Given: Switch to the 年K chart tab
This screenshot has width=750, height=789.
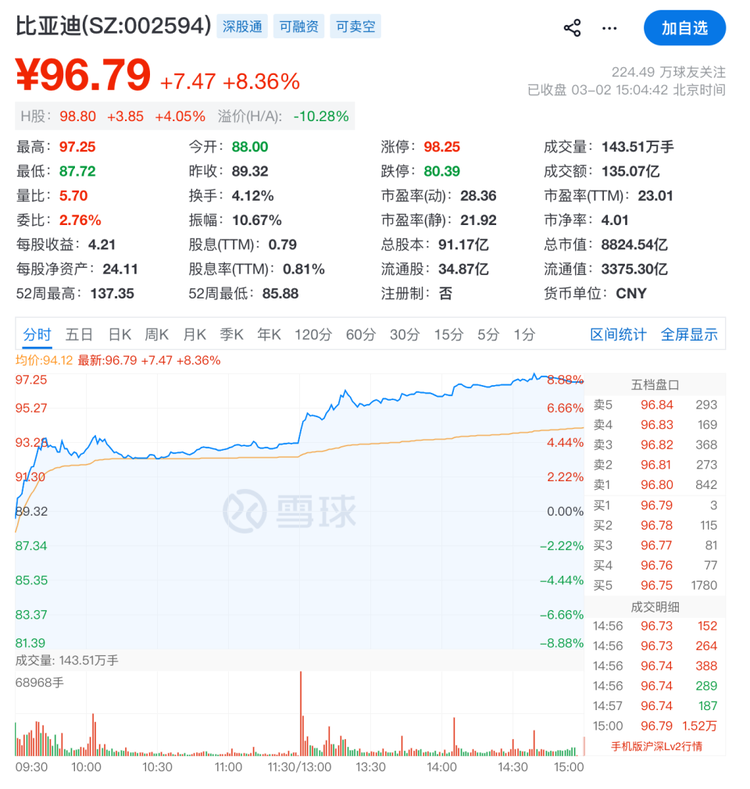Looking at the screenshot, I should click(x=270, y=335).
